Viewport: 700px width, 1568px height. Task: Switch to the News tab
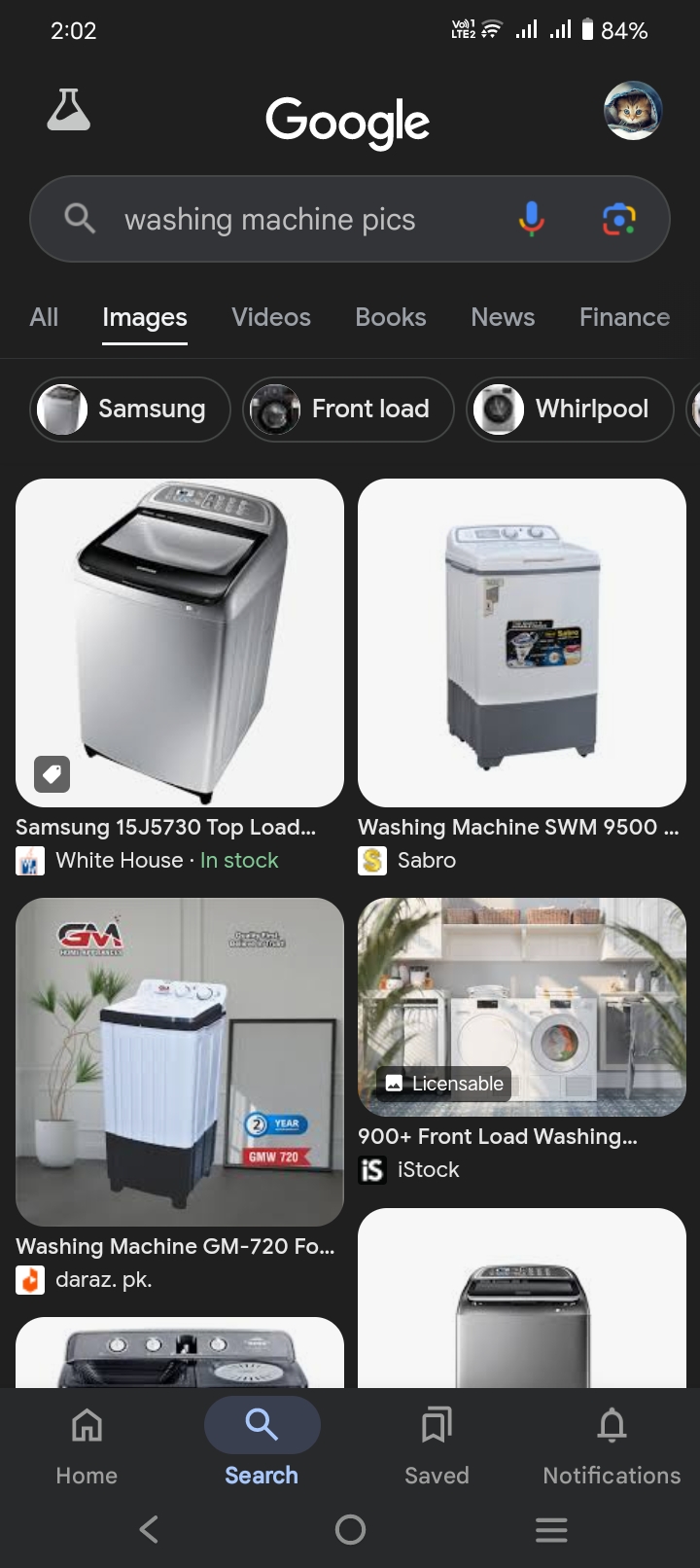503,318
